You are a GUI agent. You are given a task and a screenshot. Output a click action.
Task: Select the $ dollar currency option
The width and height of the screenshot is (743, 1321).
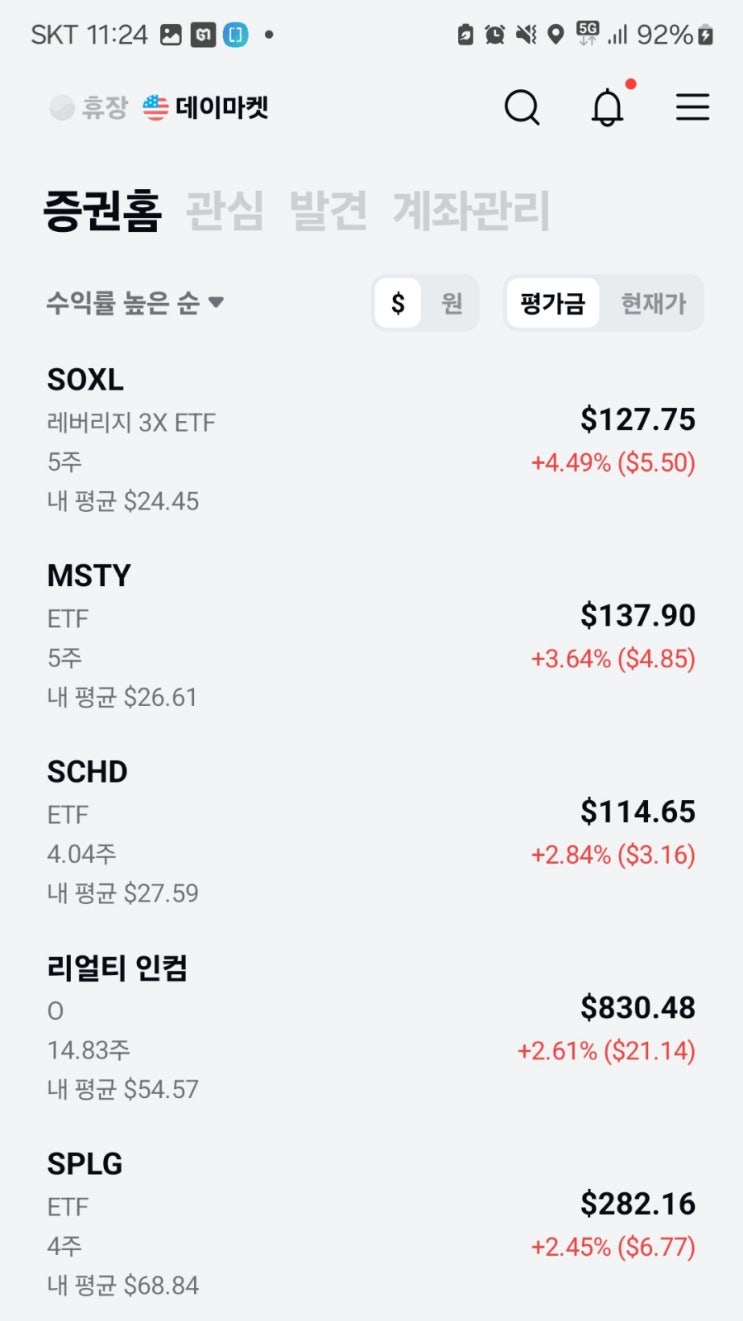click(x=398, y=303)
